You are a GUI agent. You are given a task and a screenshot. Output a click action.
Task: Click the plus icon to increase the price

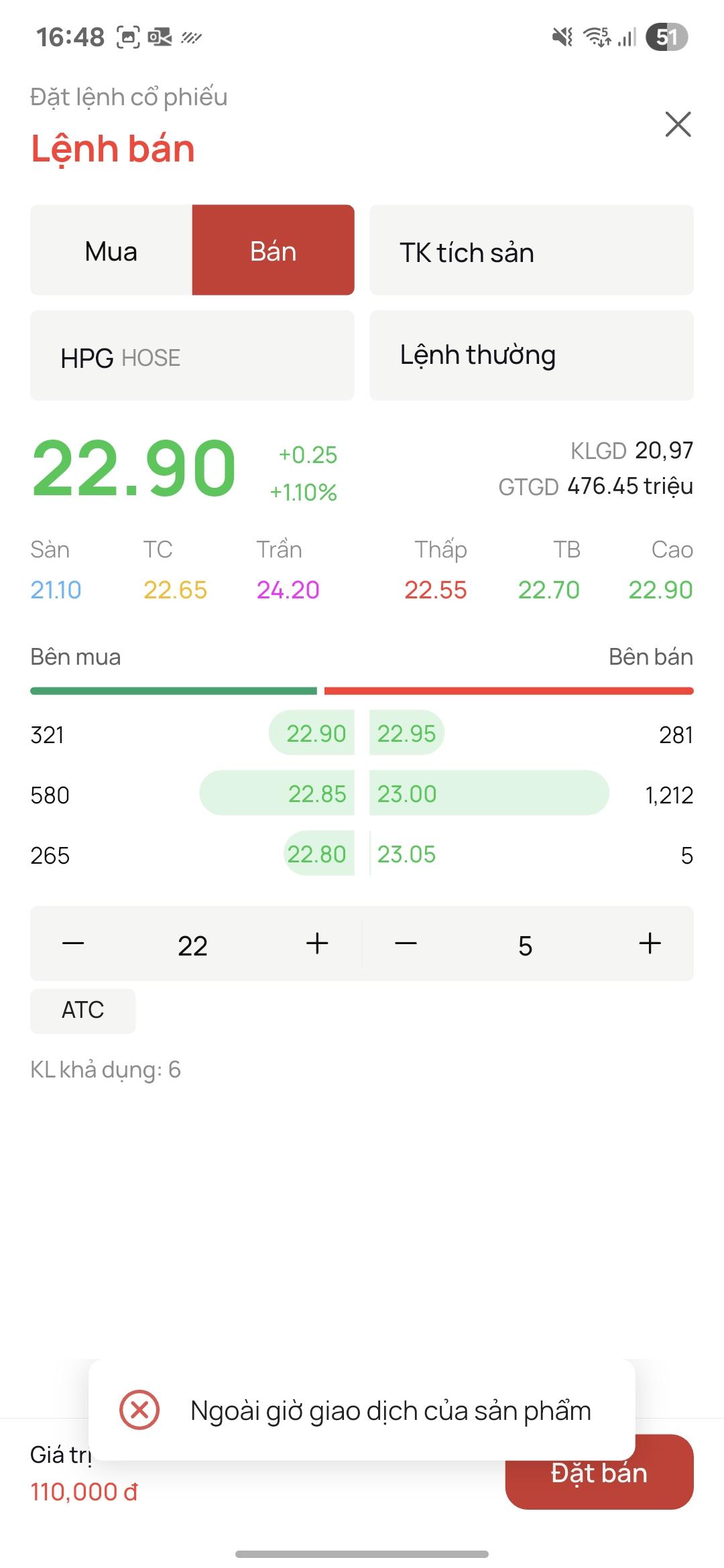point(315,944)
